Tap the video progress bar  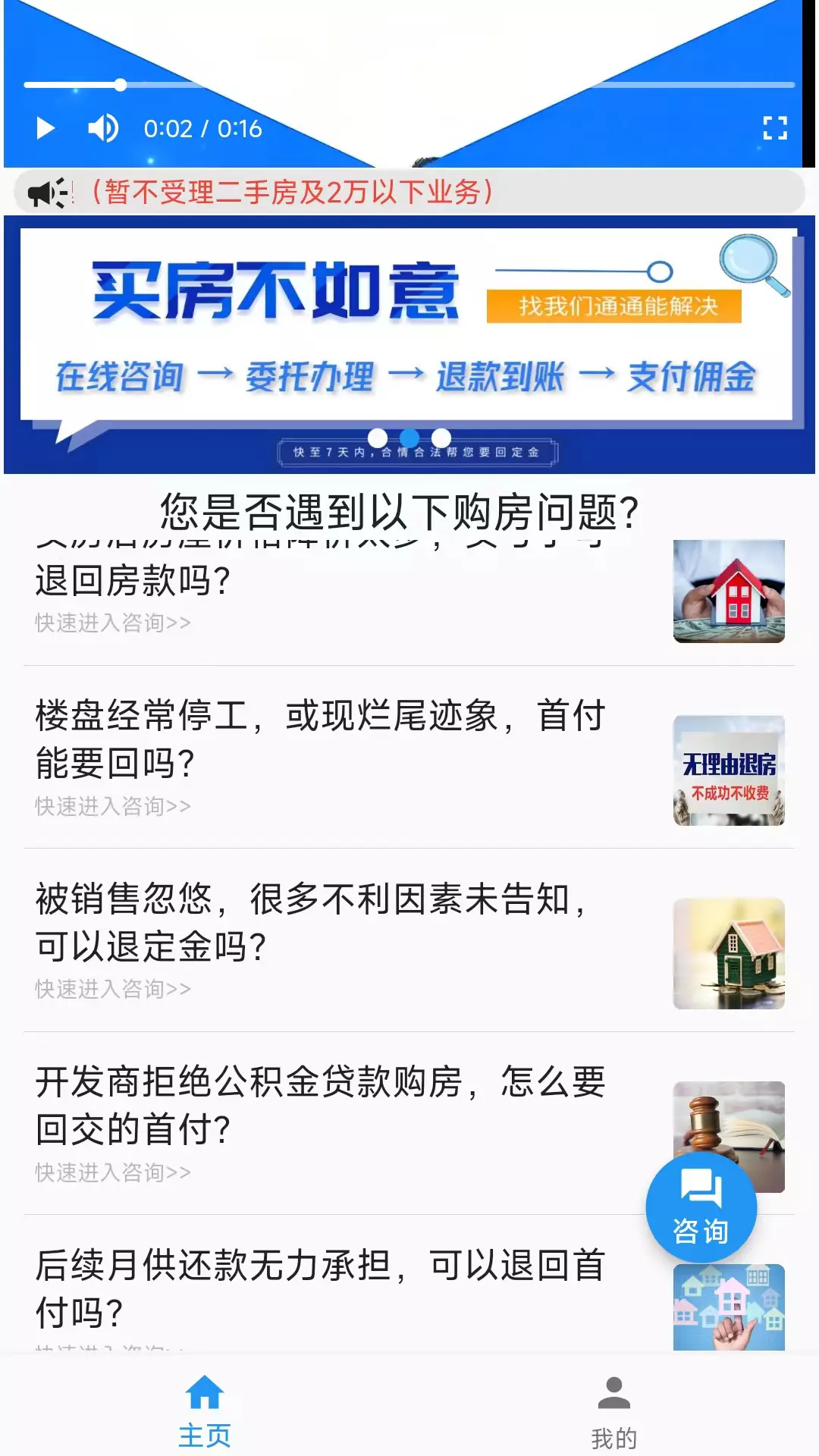pos(409,84)
